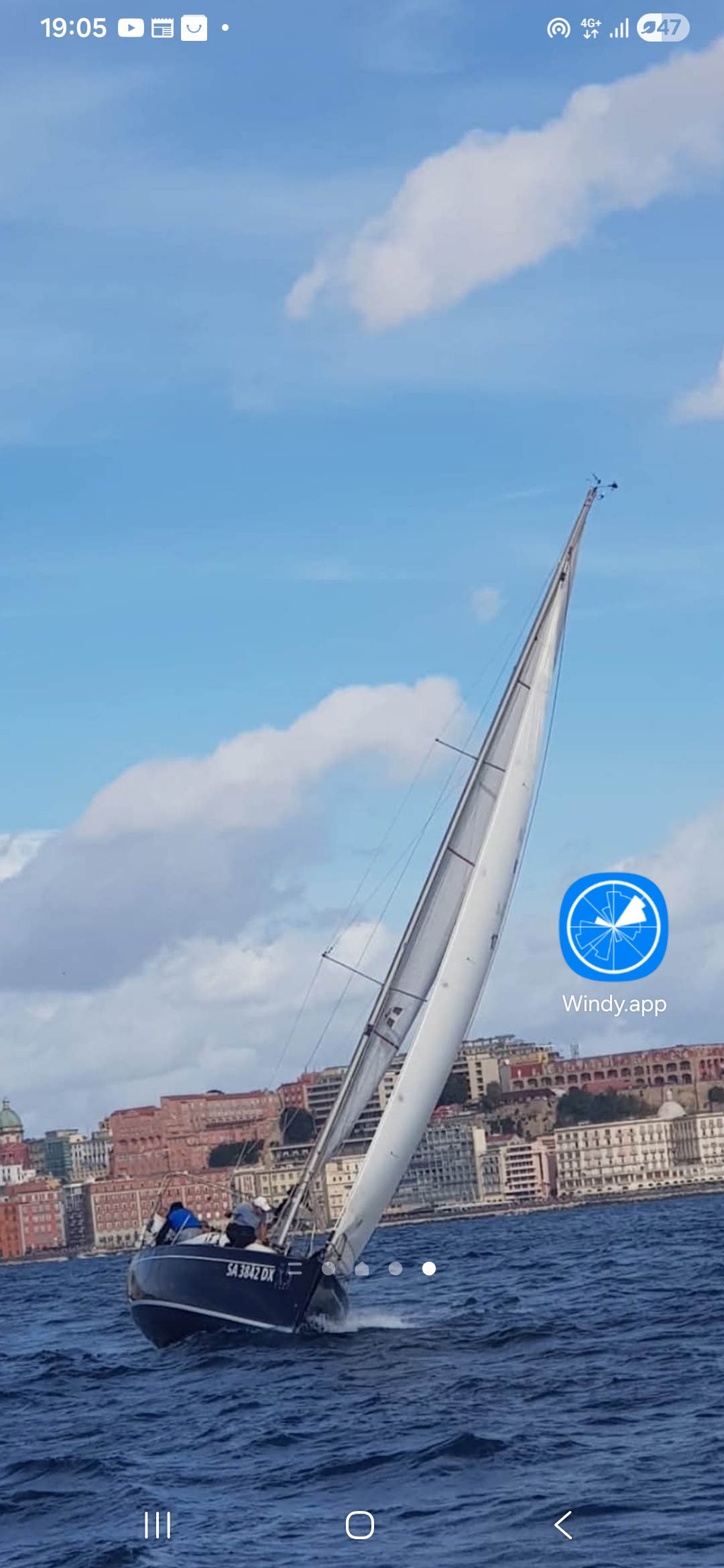Open the recent apps overview
The height and width of the screenshot is (1568, 724).
tap(158, 1525)
